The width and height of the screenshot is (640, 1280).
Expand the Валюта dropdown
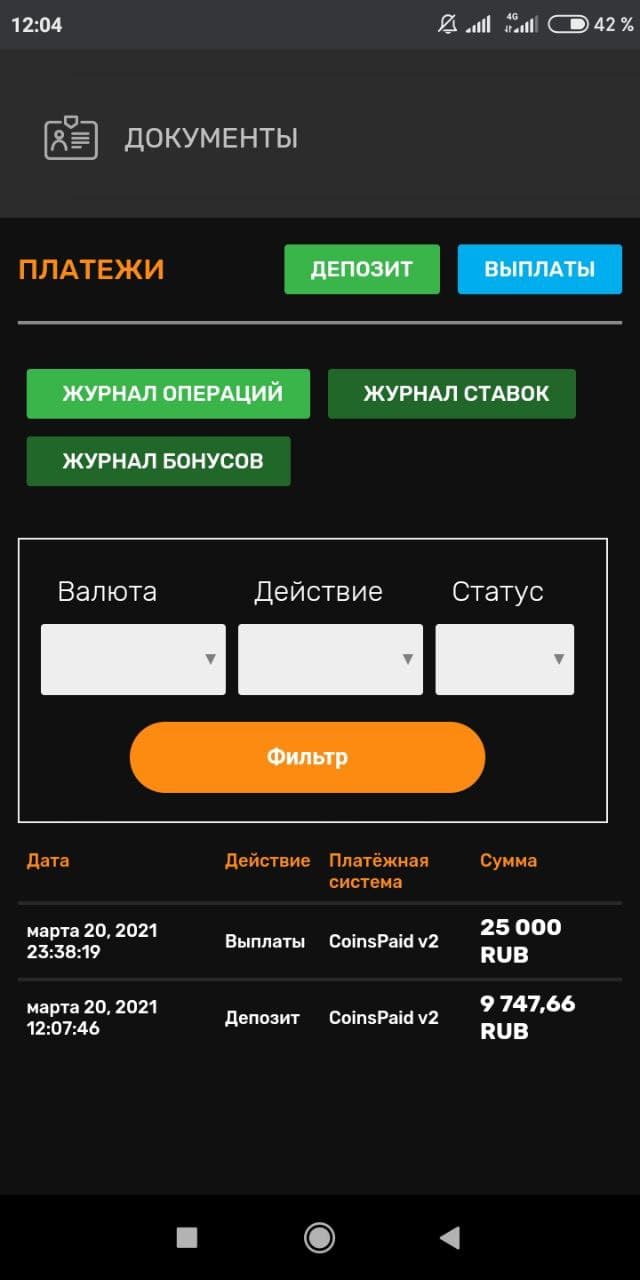(133, 659)
